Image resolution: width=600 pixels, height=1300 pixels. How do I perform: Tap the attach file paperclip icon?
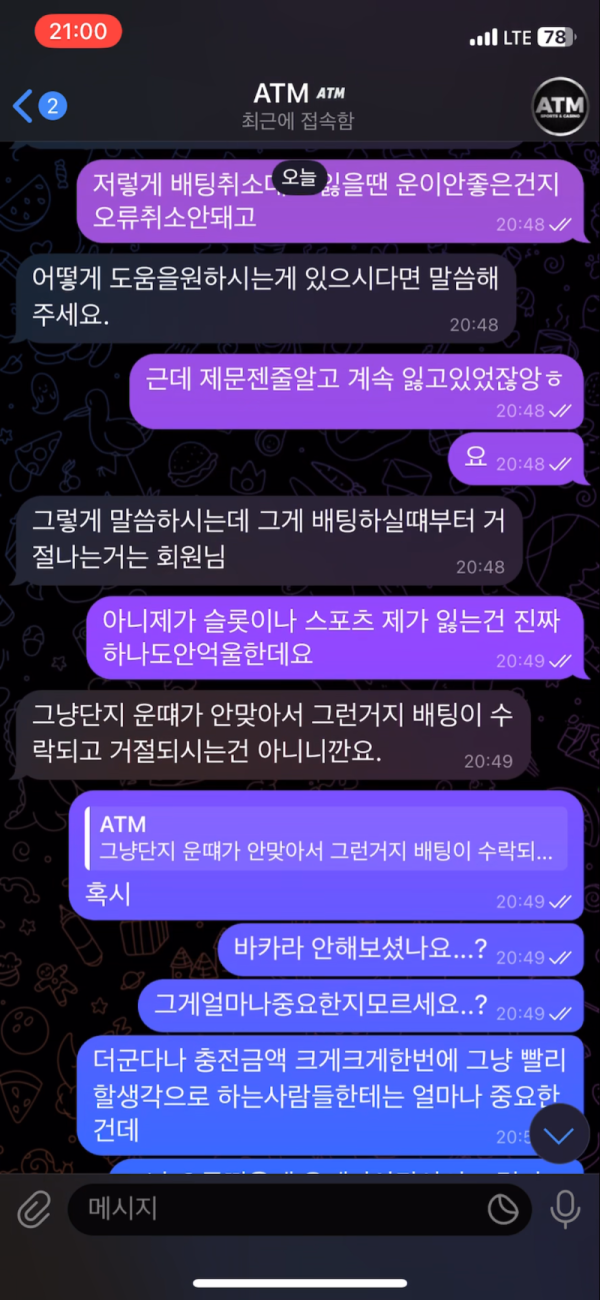34,1210
